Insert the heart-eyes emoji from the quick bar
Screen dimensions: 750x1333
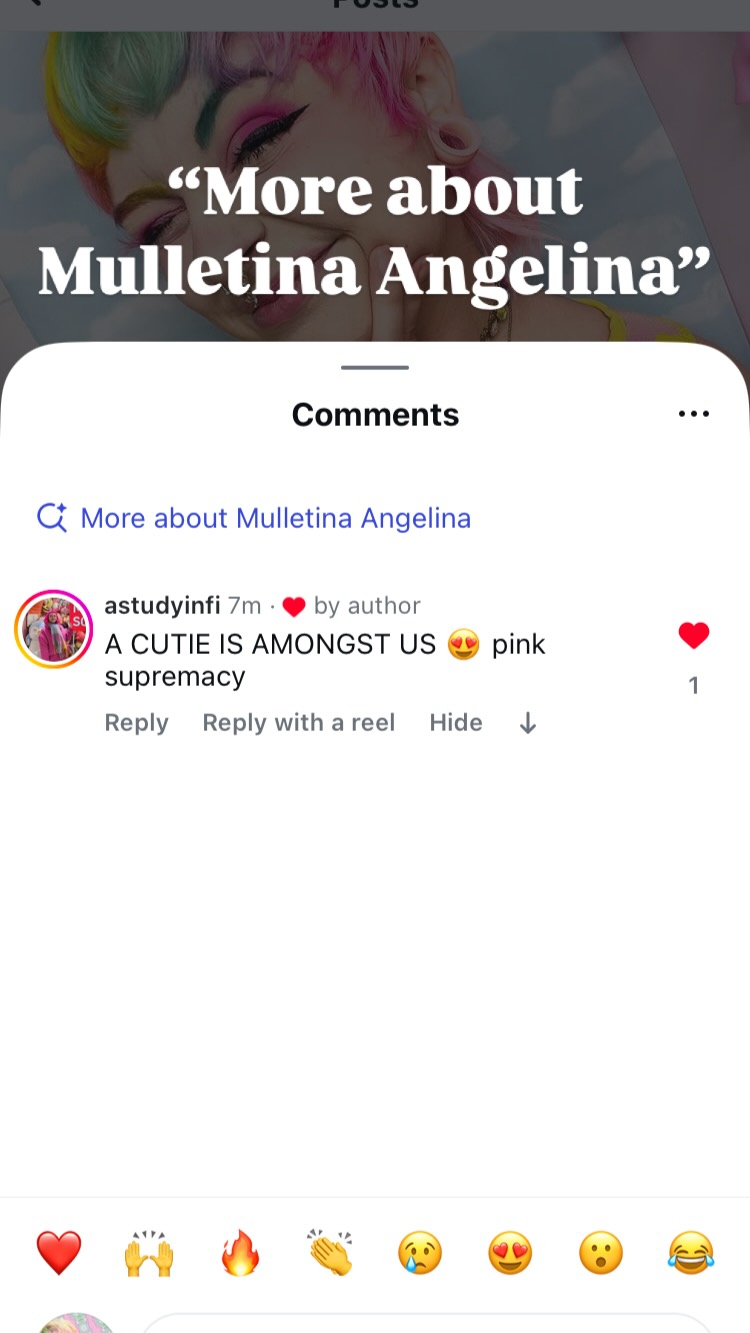click(510, 1252)
